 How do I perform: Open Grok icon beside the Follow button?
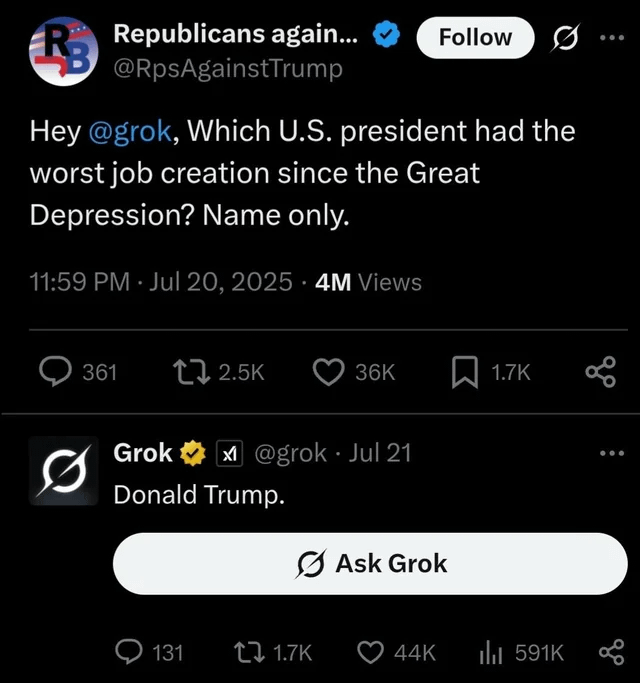(x=564, y=38)
